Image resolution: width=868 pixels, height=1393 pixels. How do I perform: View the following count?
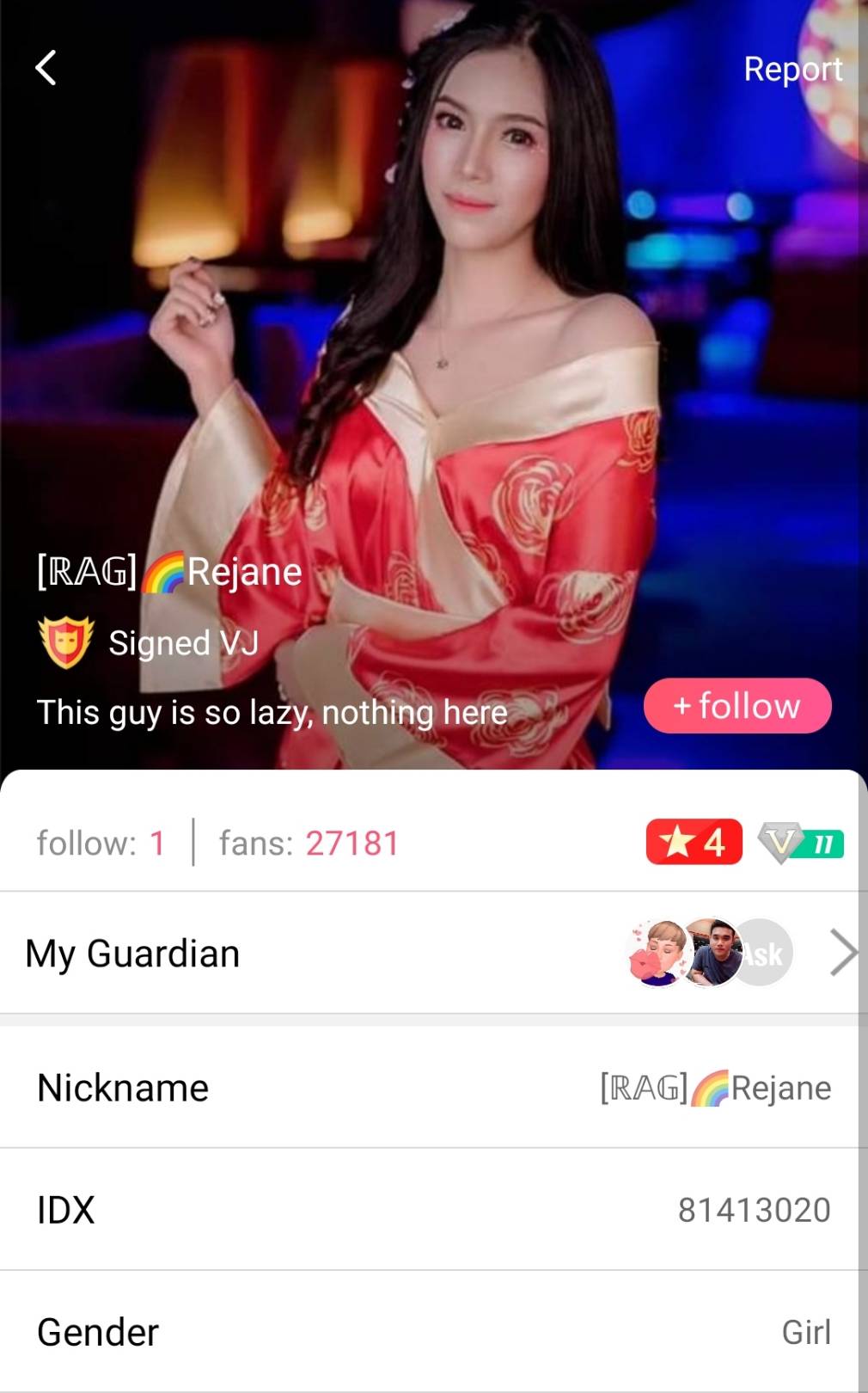[x=101, y=843]
